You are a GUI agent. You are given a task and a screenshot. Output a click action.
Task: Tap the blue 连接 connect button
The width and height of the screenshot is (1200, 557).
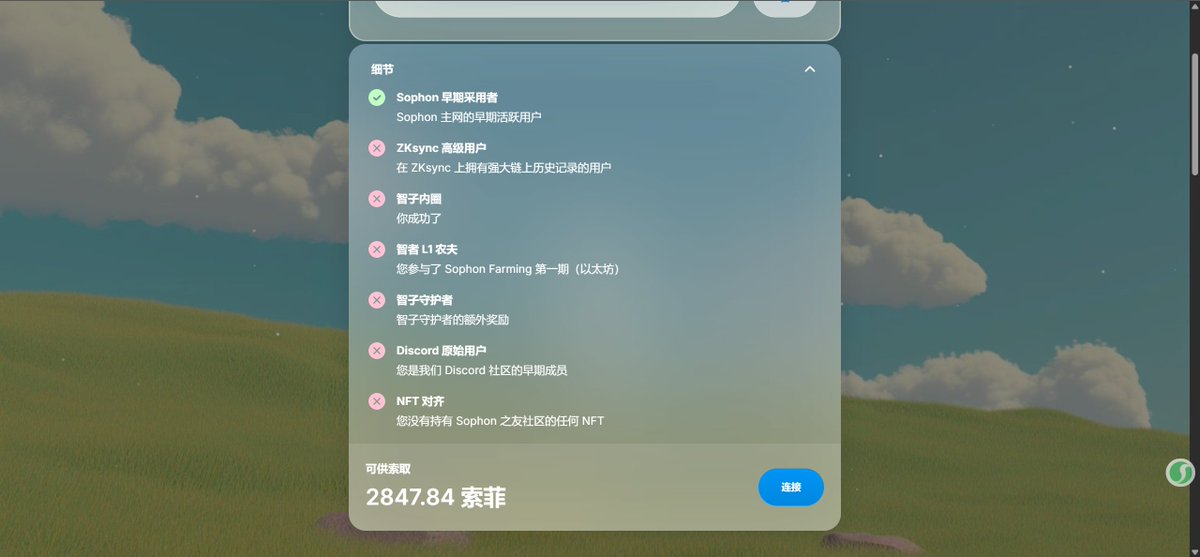tap(790, 487)
